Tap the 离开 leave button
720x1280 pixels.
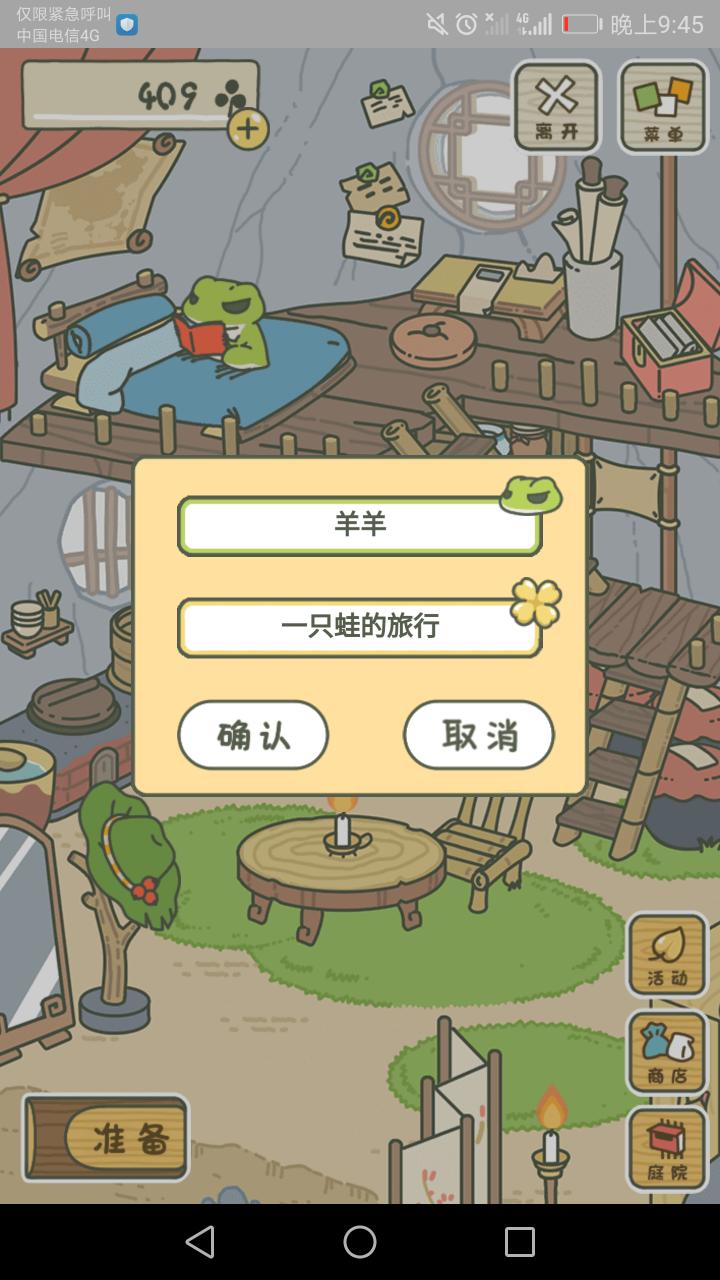point(557,107)
